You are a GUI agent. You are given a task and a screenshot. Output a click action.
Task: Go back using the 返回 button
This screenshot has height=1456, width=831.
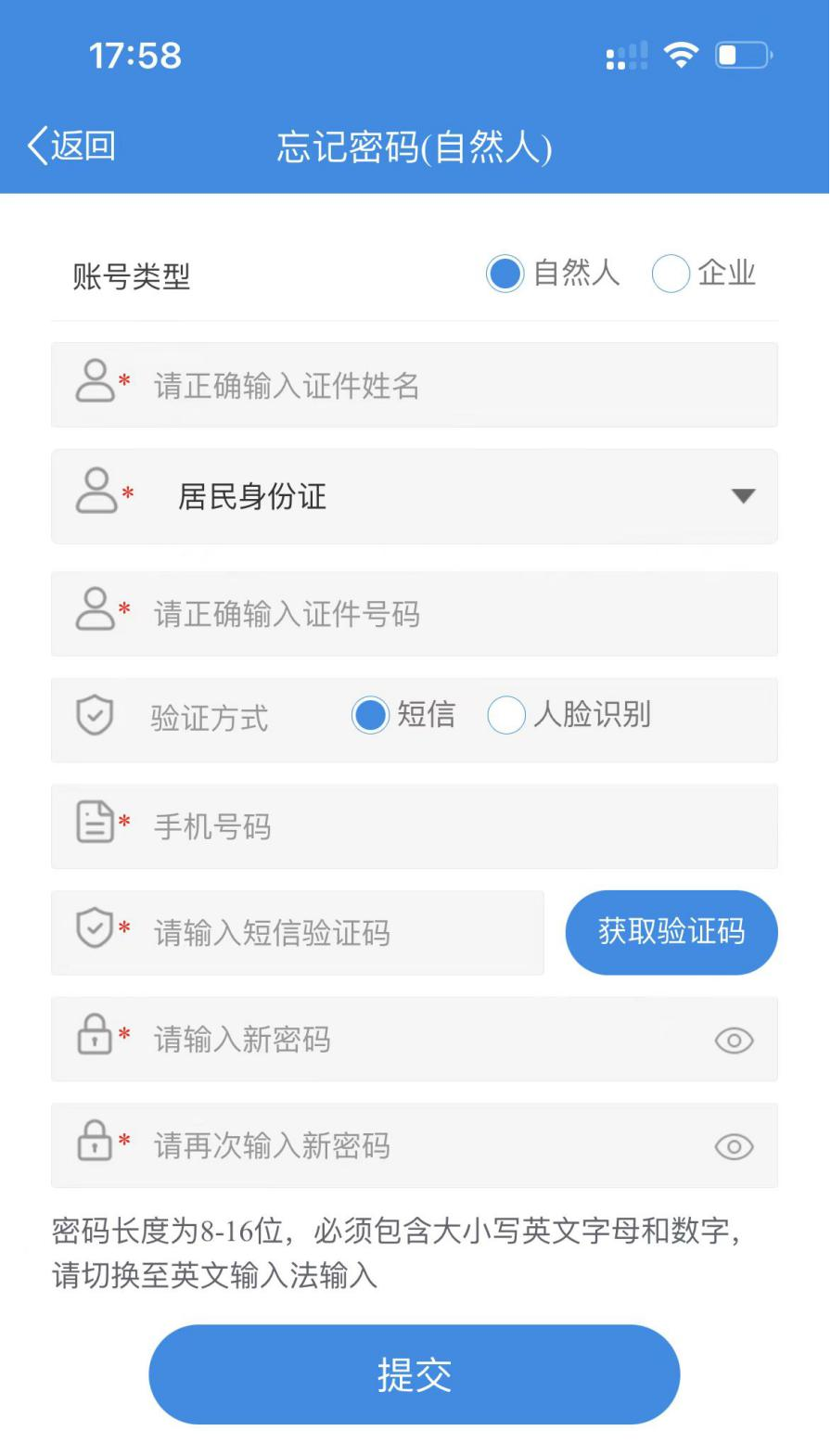(71, 146)
